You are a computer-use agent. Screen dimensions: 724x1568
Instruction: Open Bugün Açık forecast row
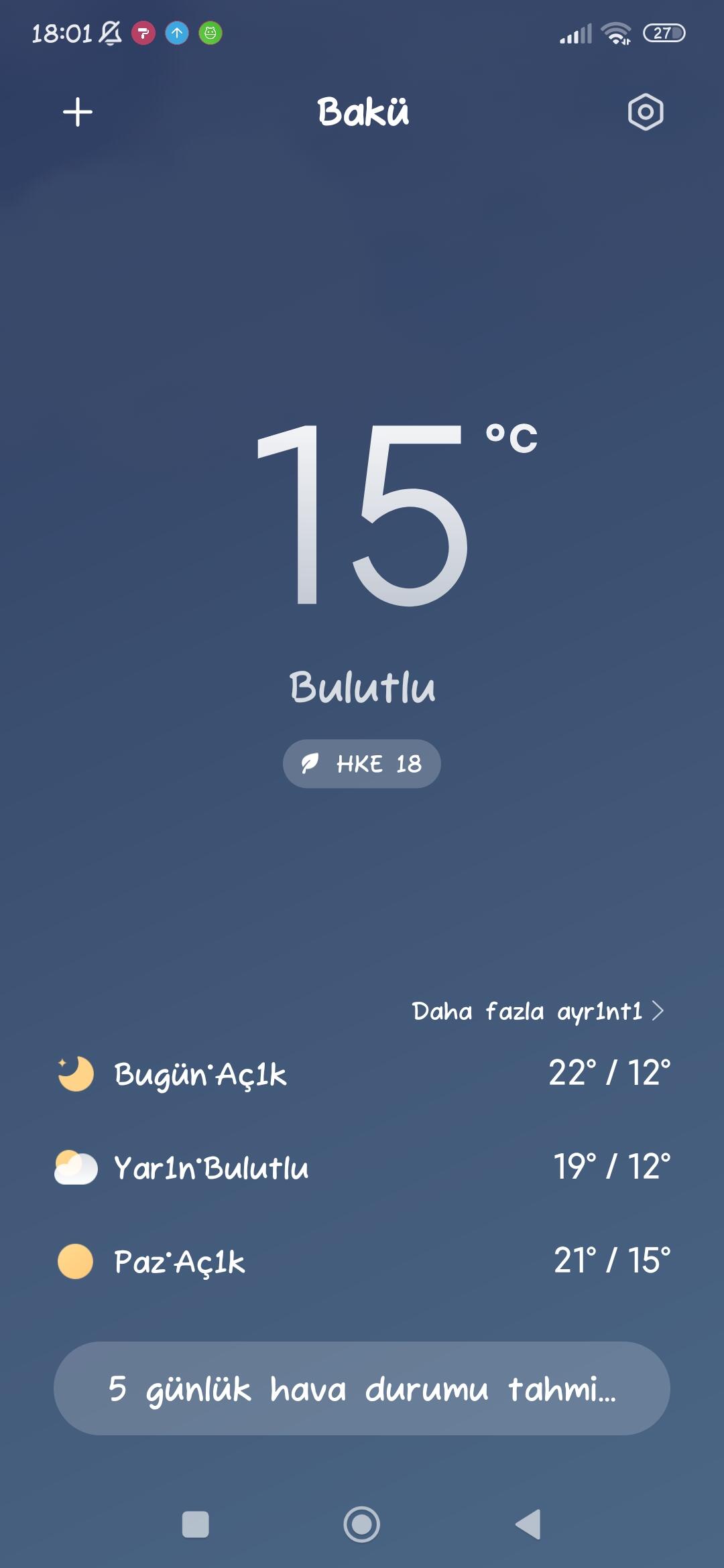[x=362, y=1073]
